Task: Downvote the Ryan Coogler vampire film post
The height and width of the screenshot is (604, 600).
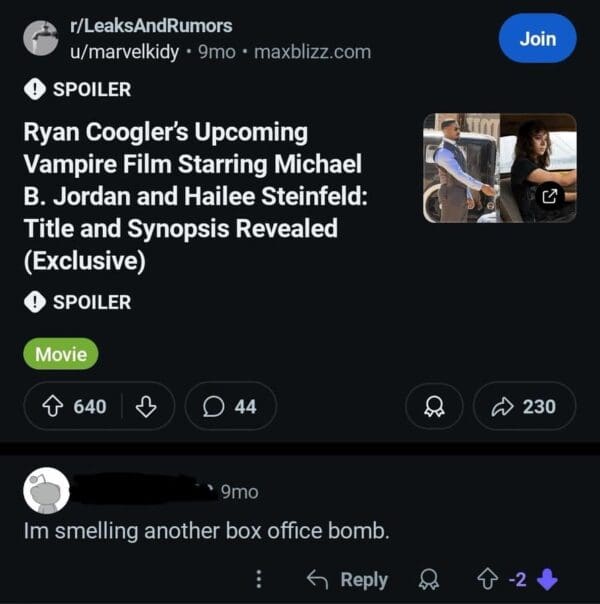Action: [146, 406]
